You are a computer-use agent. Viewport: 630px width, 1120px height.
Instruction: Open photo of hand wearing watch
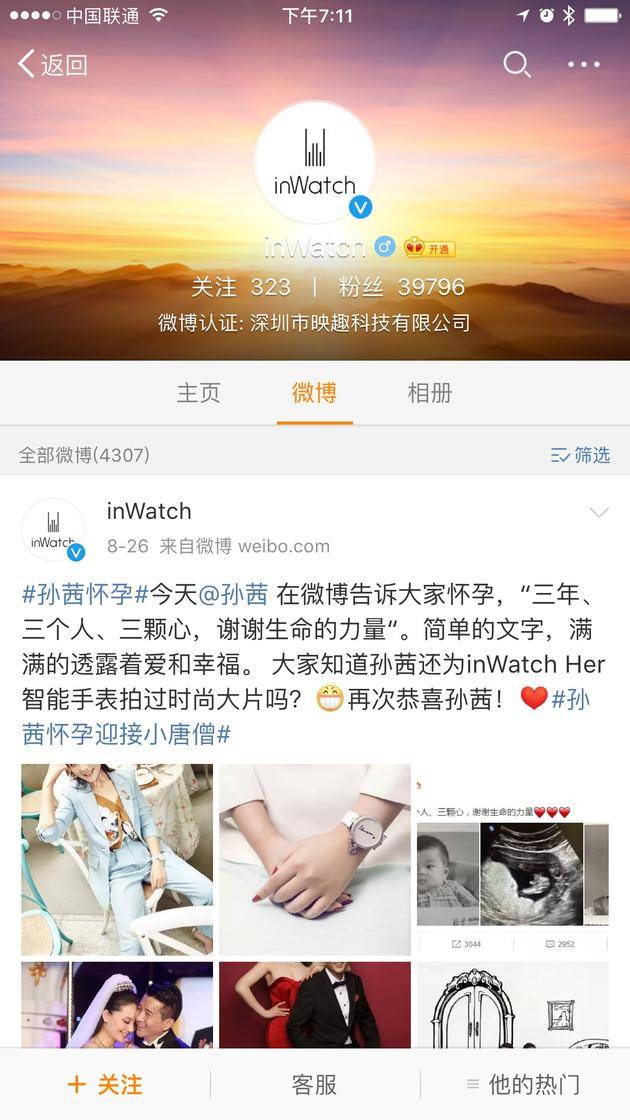click(315, 859)
